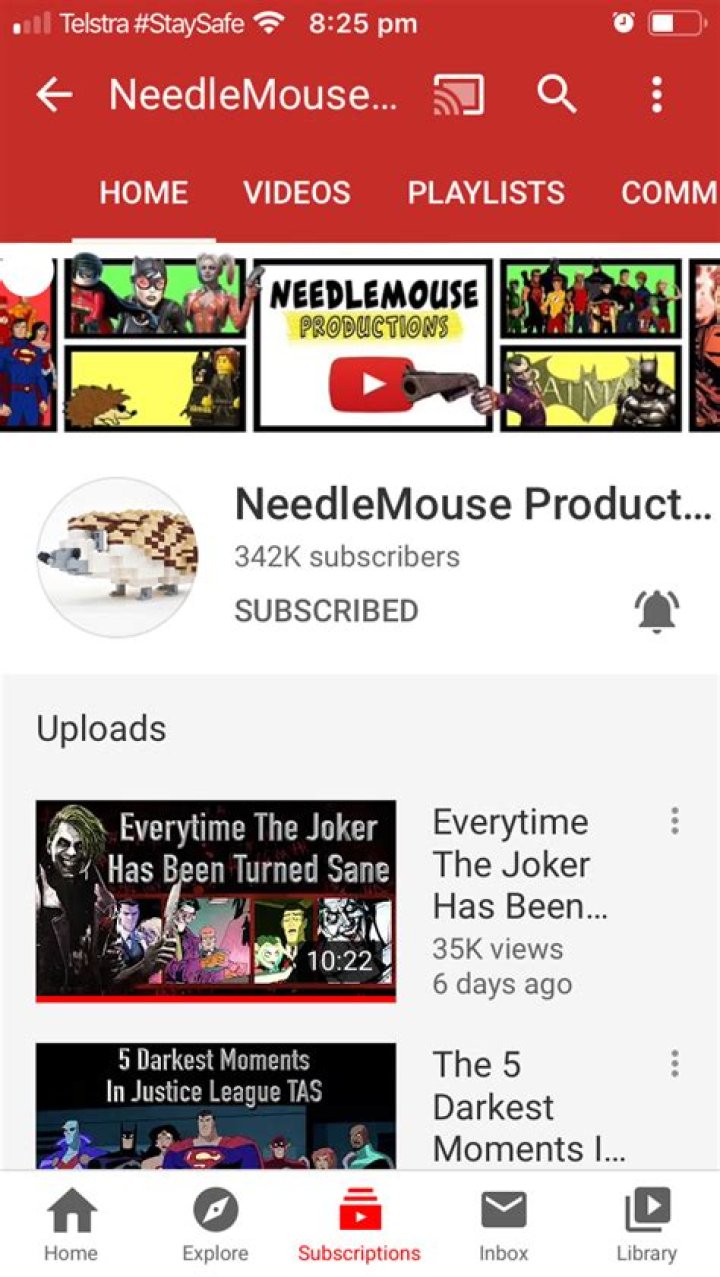Open the Library
Screen dimensions: 720x1277
646,1225
